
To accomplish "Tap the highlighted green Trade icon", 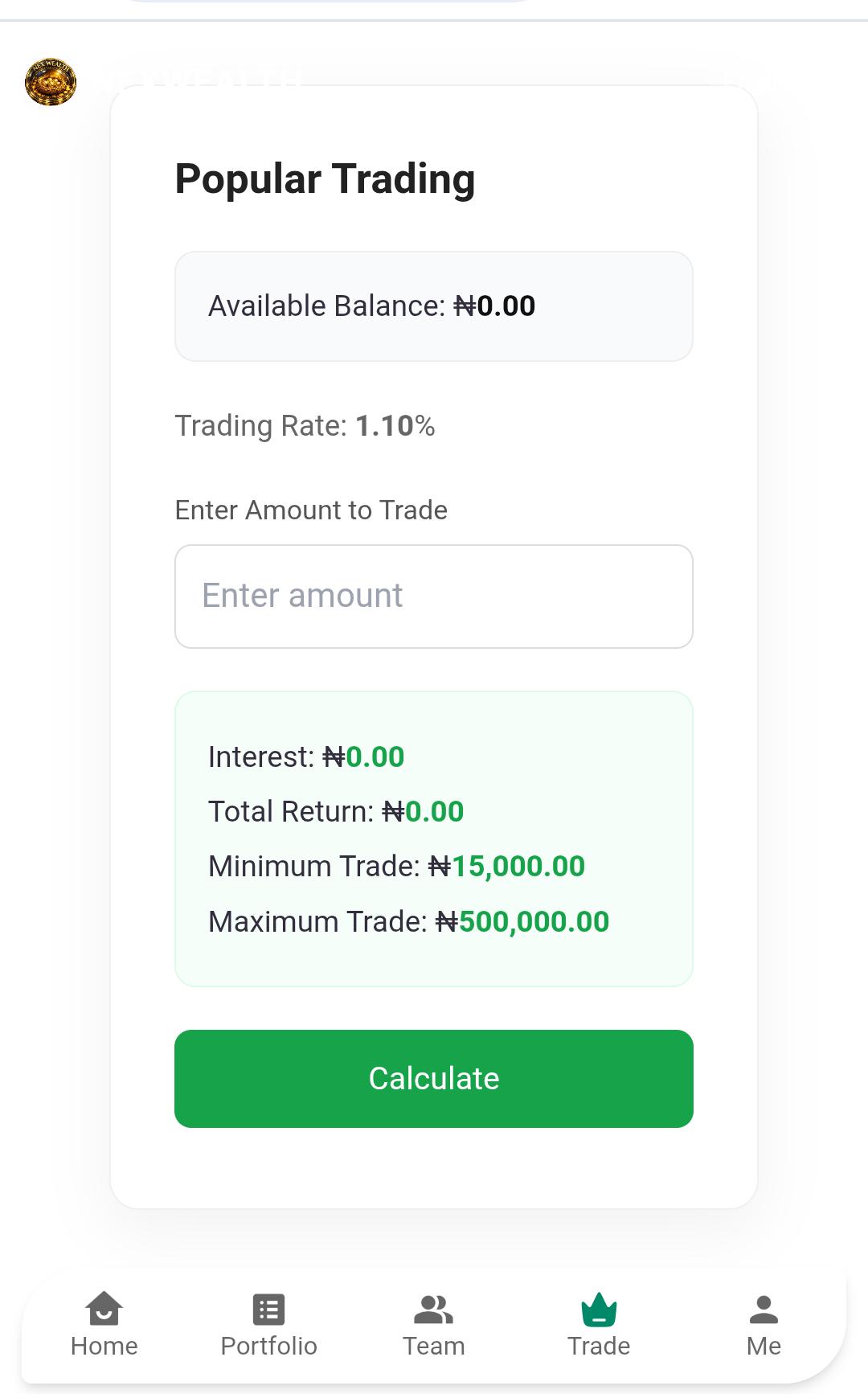I will coord(600,1308).
